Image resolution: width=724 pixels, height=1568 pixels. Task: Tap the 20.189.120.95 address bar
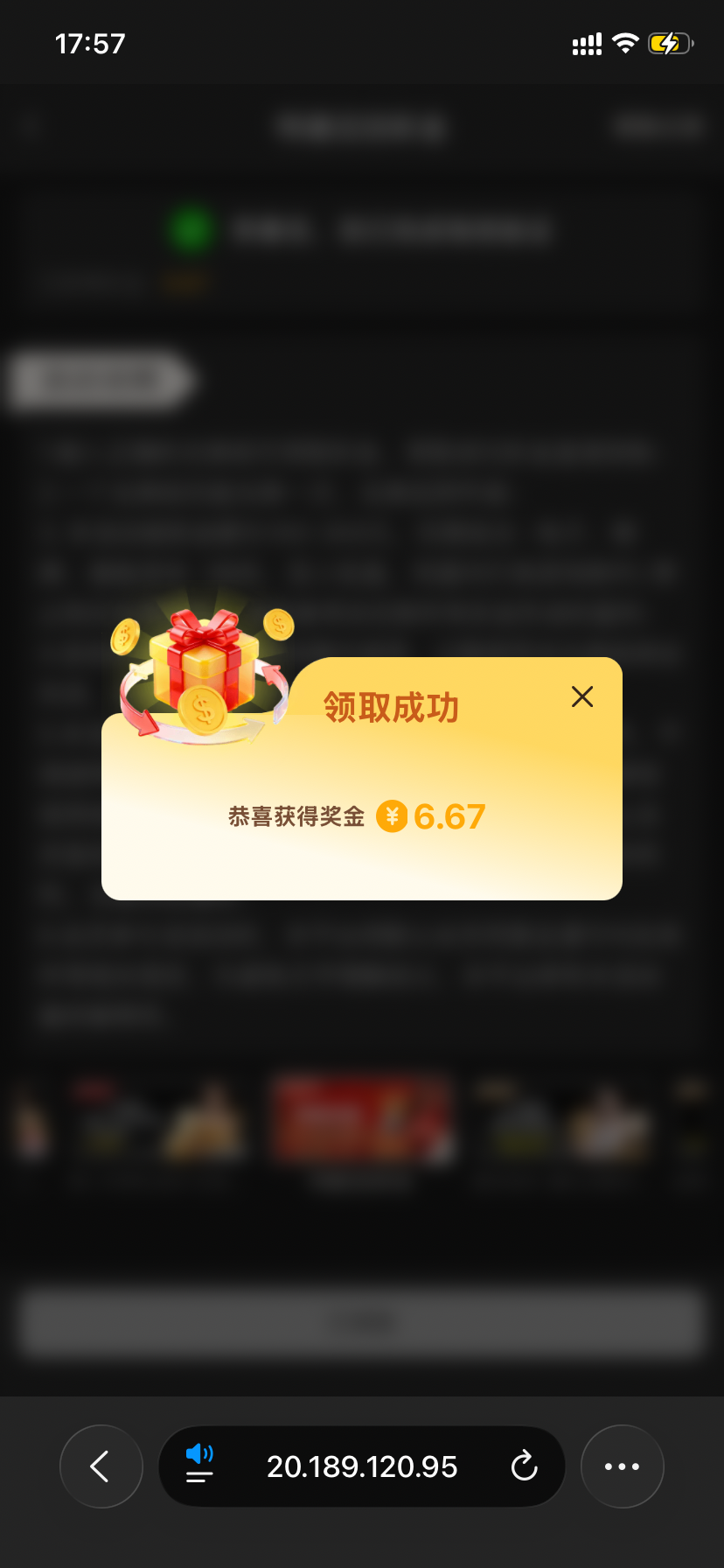click(362, 1466)
